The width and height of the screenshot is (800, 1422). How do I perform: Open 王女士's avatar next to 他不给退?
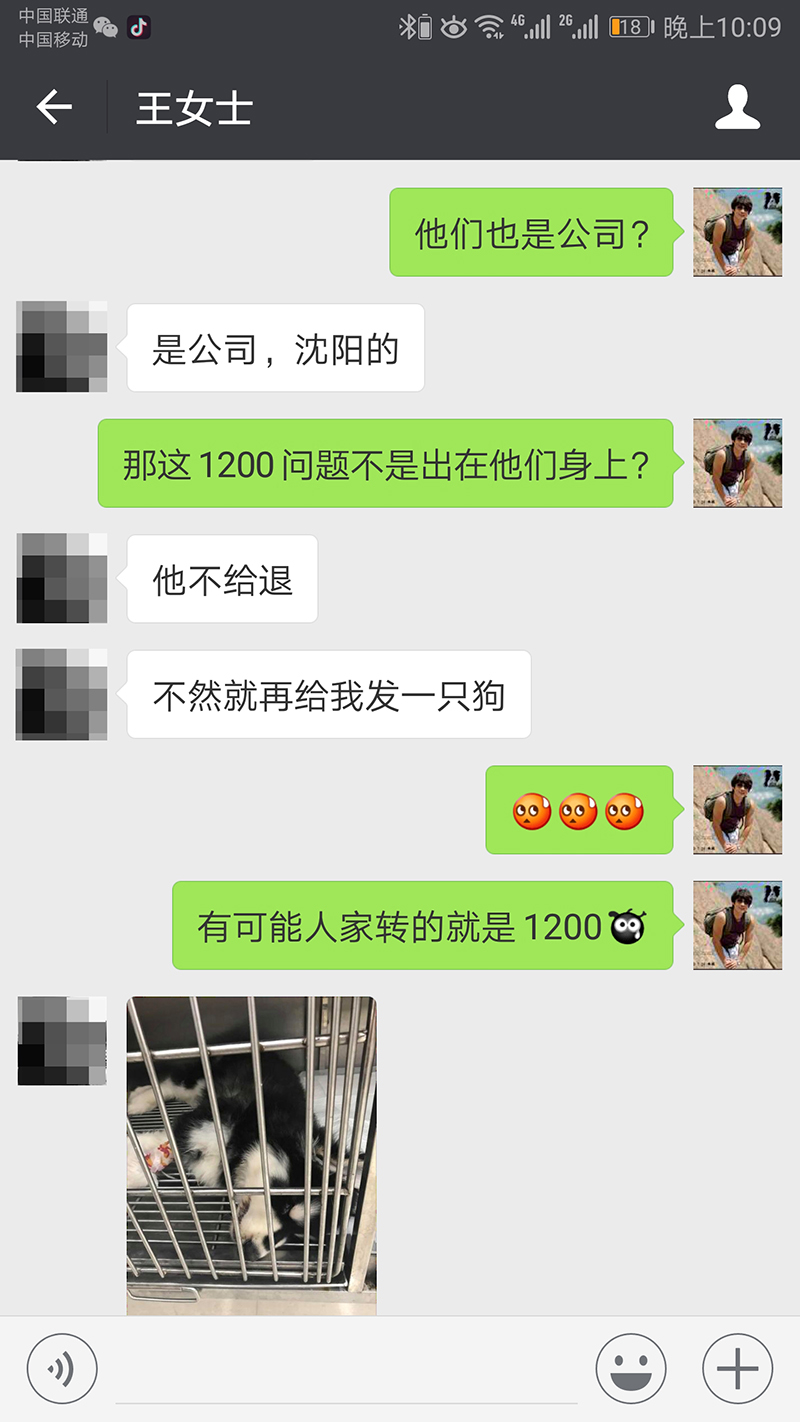tap(62, 578)
